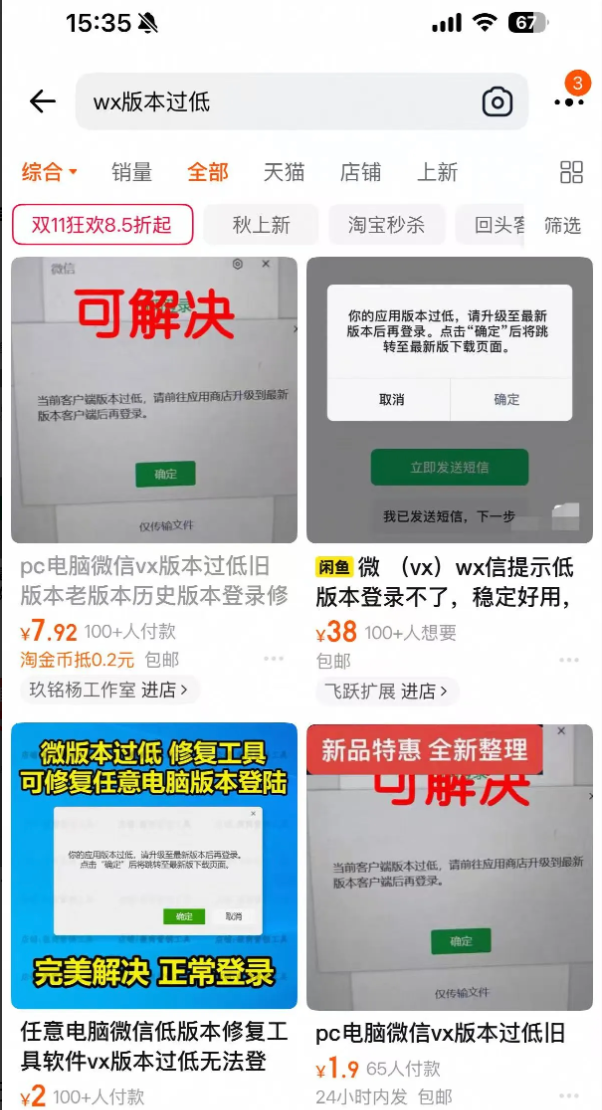The image size is (602, 1110).
Task: Open the three-dot menu with badge
Action: tap(569, 100)
